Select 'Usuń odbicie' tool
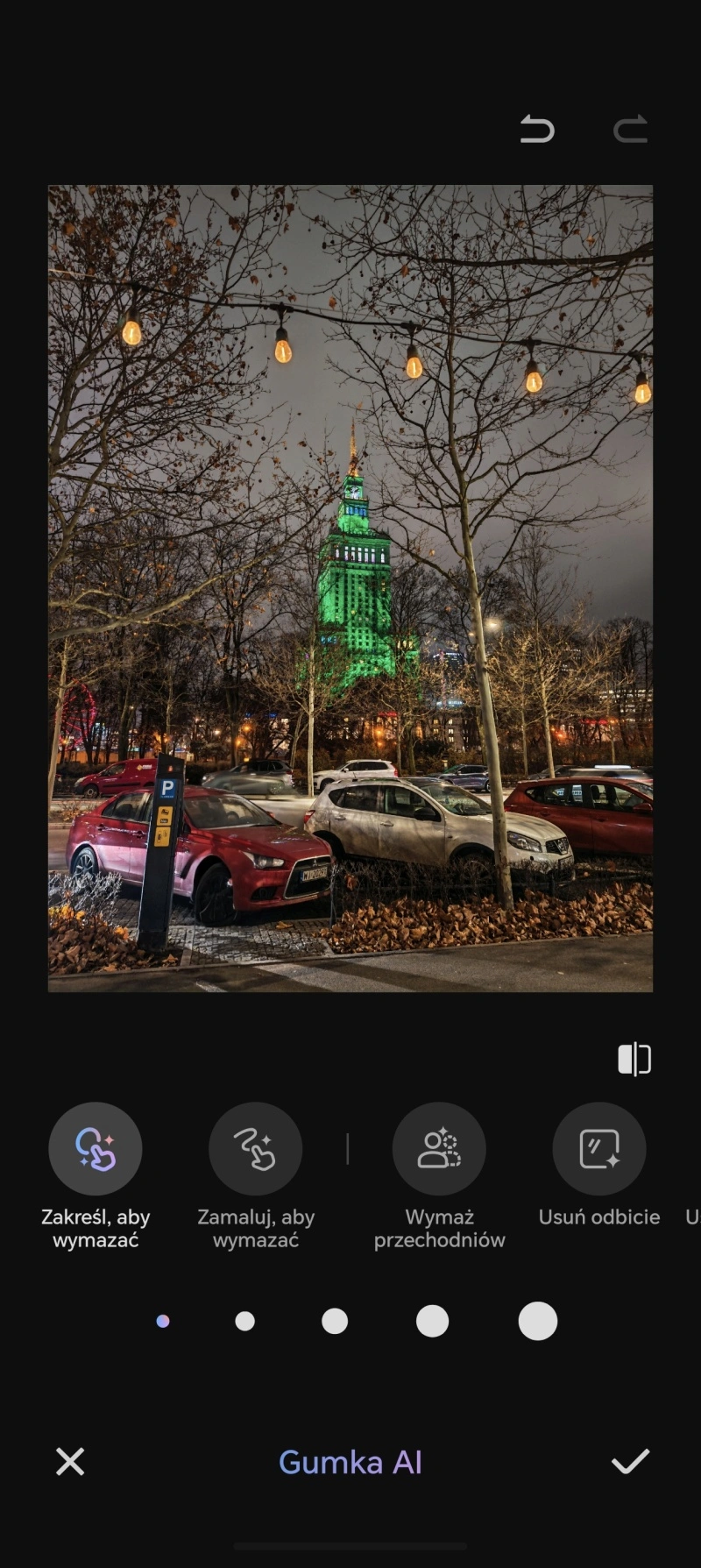Viewport: 701px width, 1568px height. 599,1149
